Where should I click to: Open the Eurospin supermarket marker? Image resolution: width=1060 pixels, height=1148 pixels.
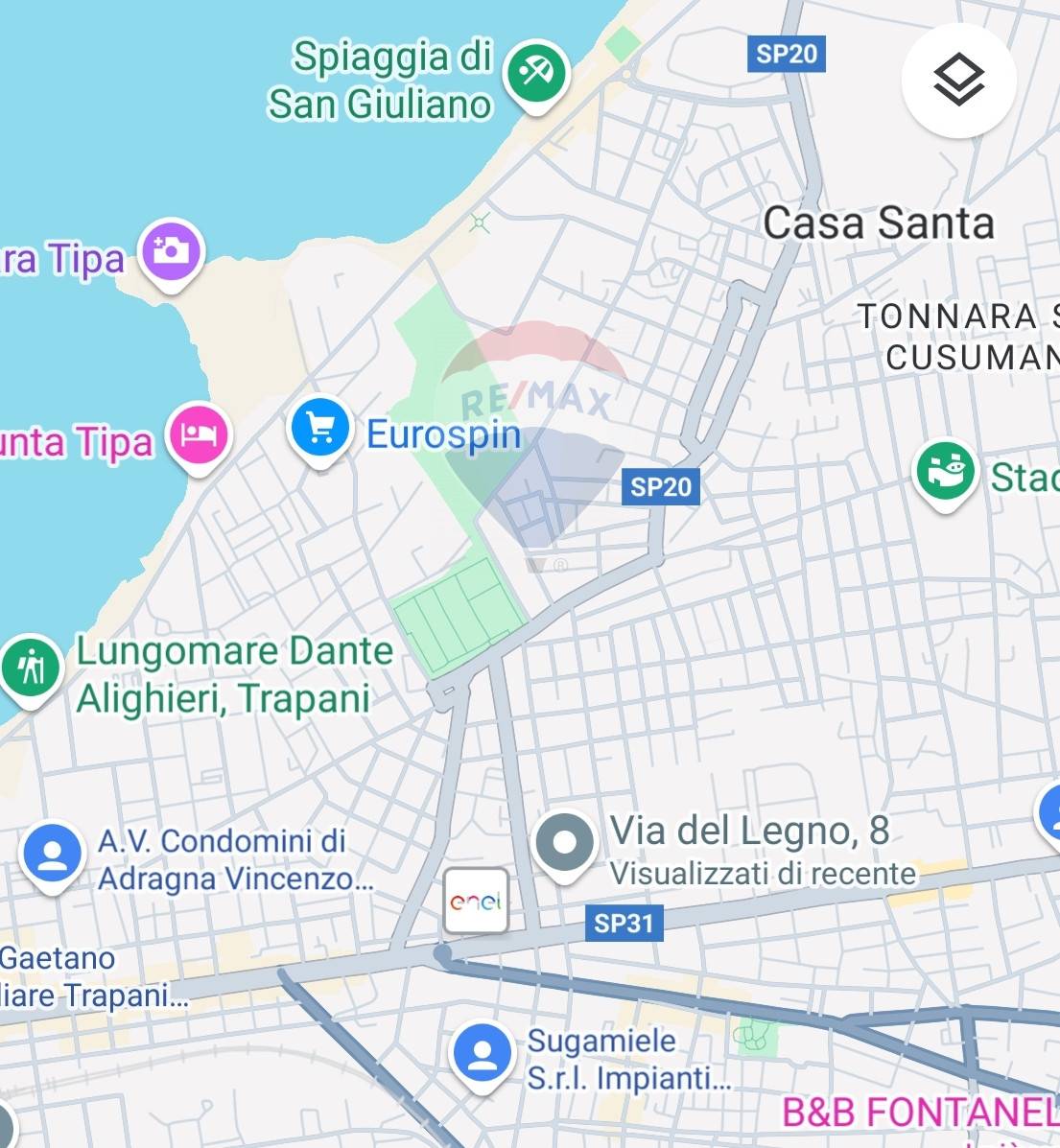pyautogui.click(x=320, y=429)
